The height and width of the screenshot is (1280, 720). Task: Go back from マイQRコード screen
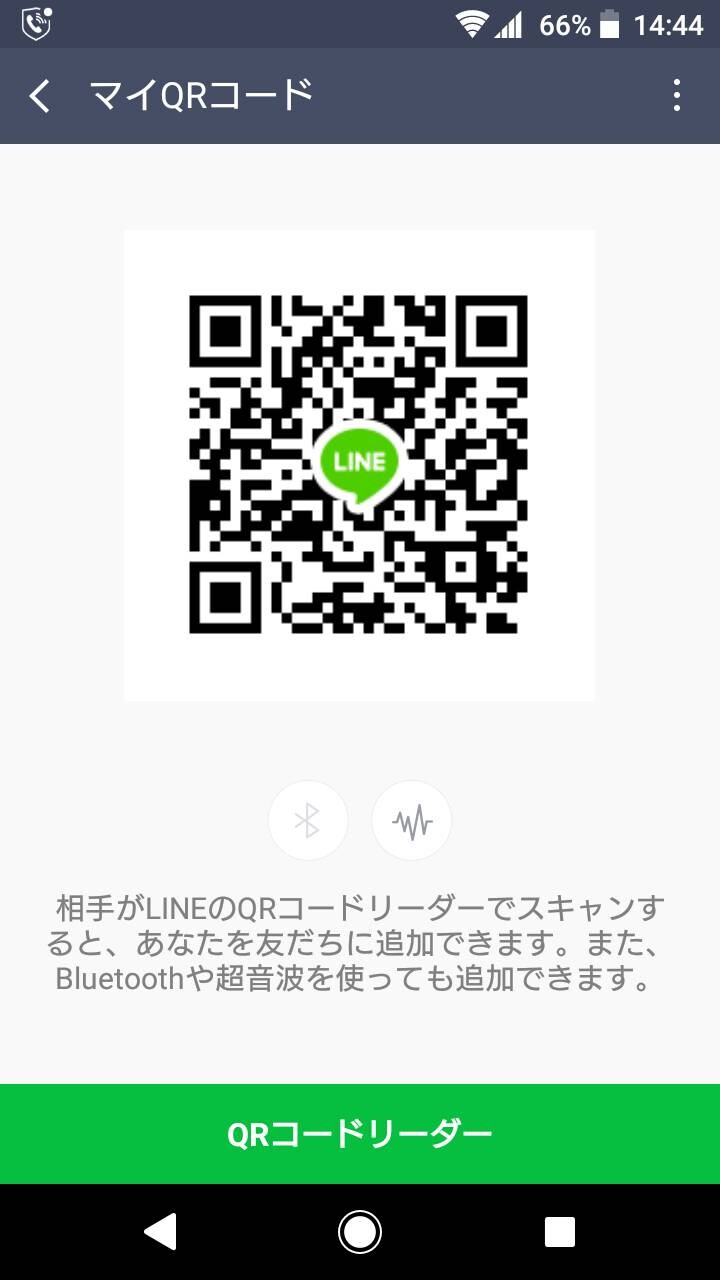[40, 96]
